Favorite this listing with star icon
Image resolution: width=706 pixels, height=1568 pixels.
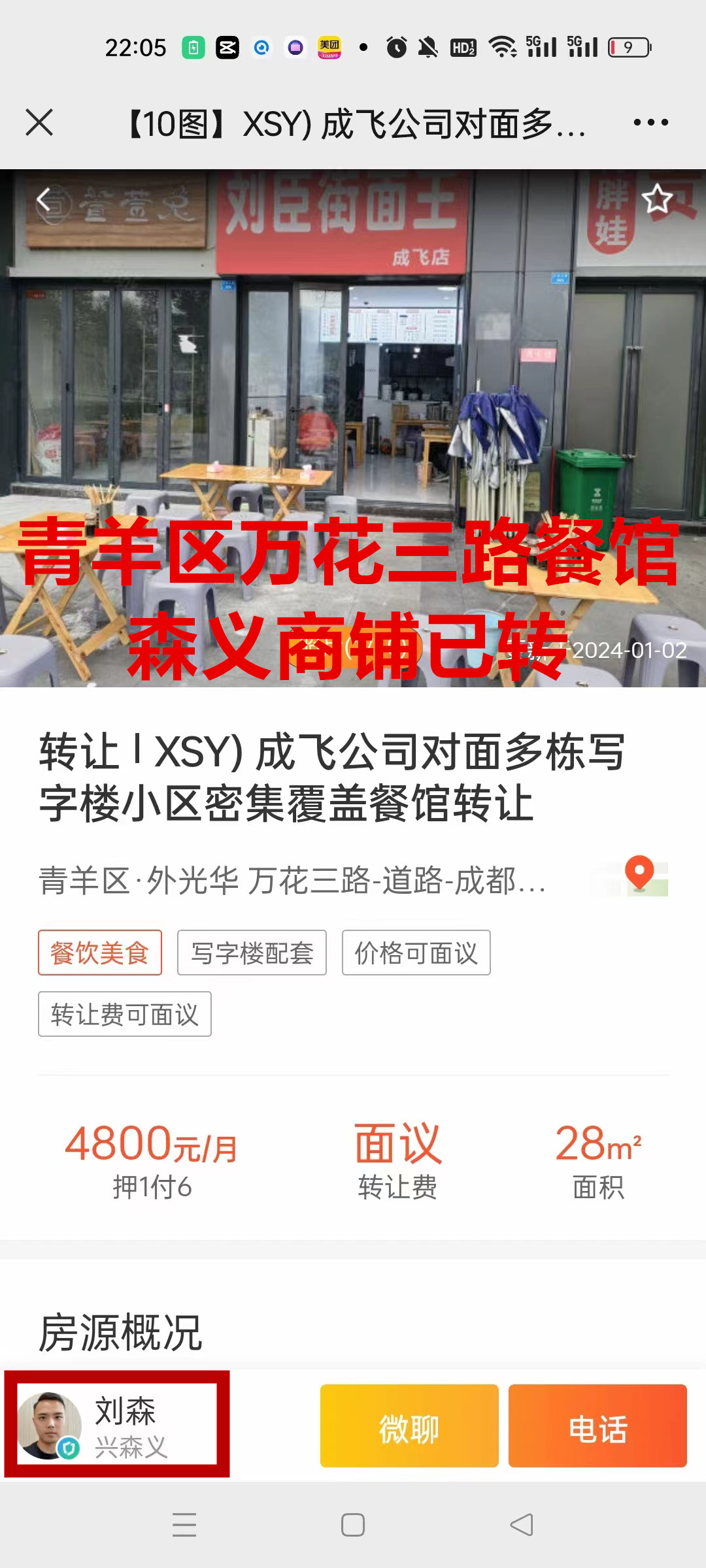[657, 199]
